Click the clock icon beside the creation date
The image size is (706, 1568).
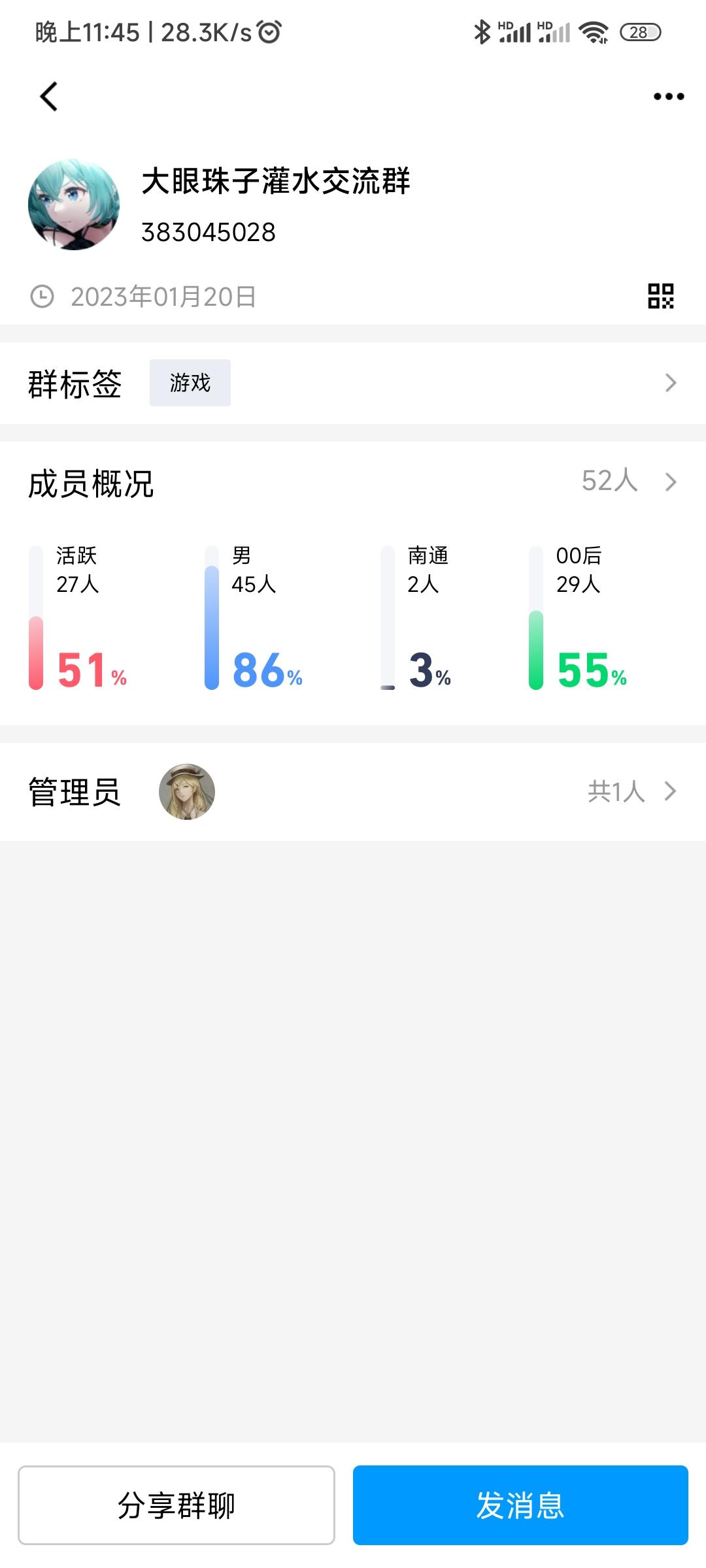coord(41,297)
